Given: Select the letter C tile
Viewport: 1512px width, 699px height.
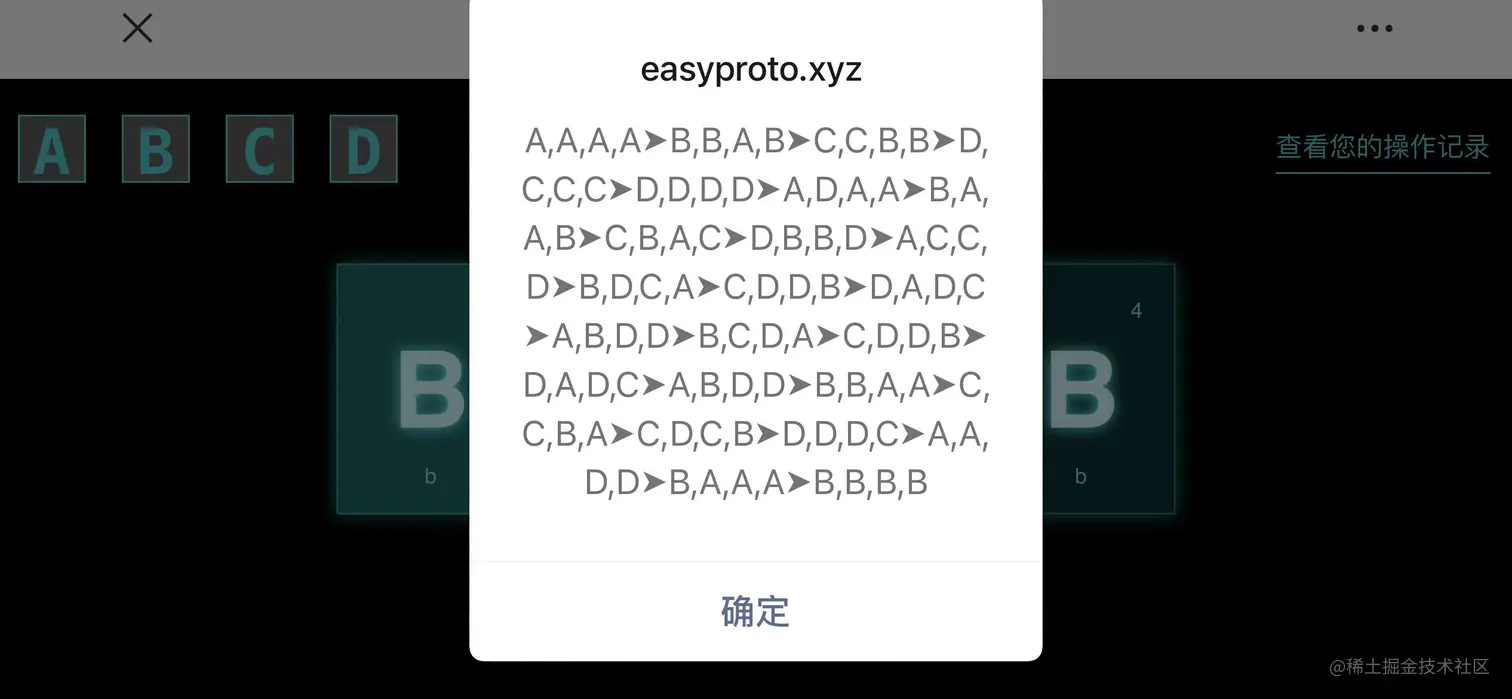Looking at the screenshot, I should (x=260, y=149).
